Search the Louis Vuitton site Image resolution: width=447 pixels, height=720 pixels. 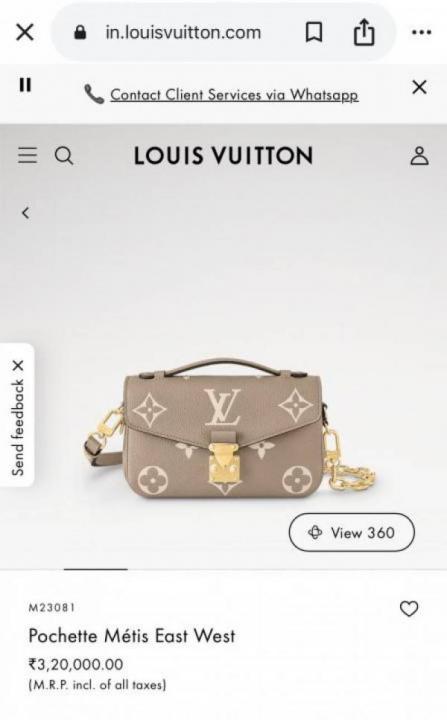64,156
